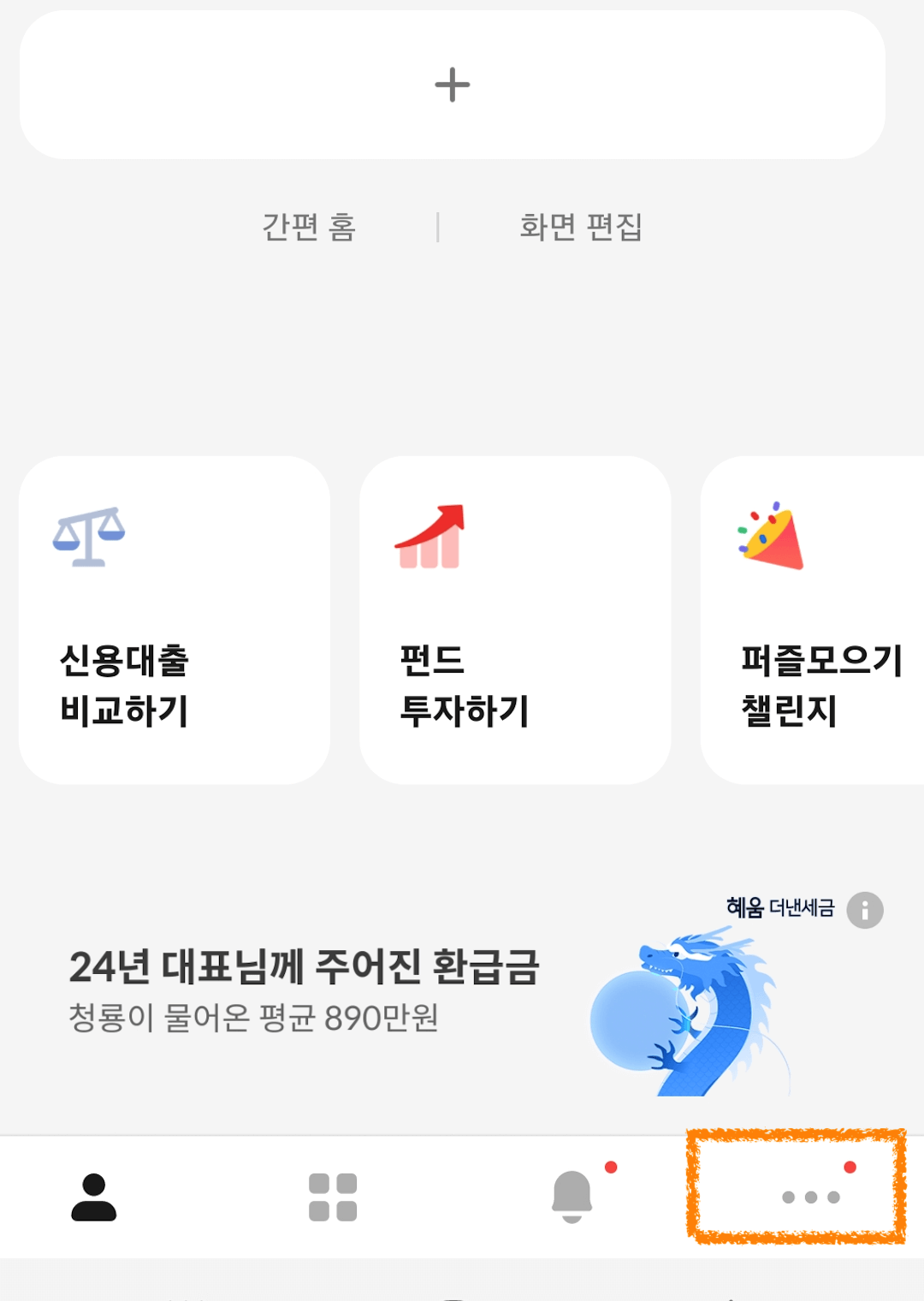This screenshot has height=1301, width=924.
Task: Tap the red dot on the more menu
Action: click(x=849, y=1166)
